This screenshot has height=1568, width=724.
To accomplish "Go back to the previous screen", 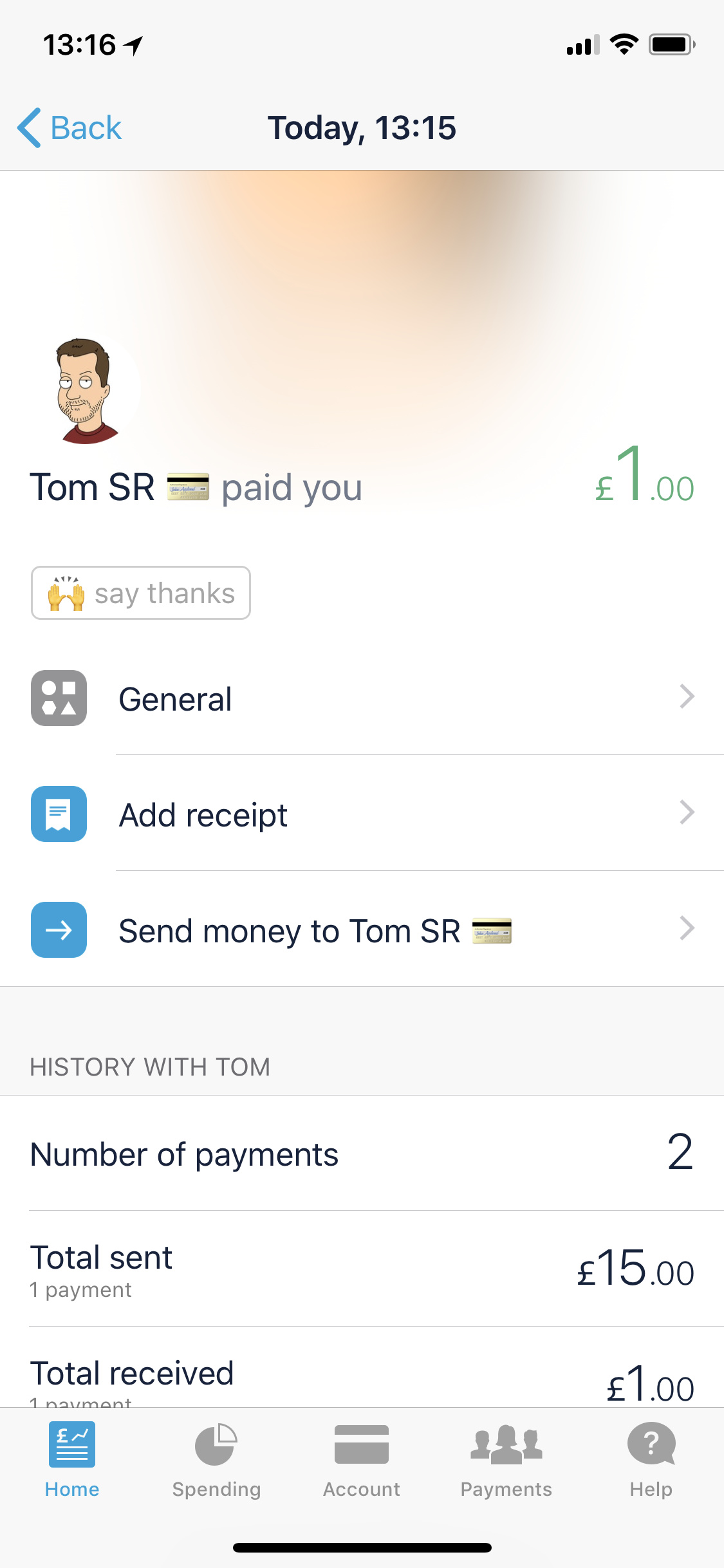I will coord(70,127).
